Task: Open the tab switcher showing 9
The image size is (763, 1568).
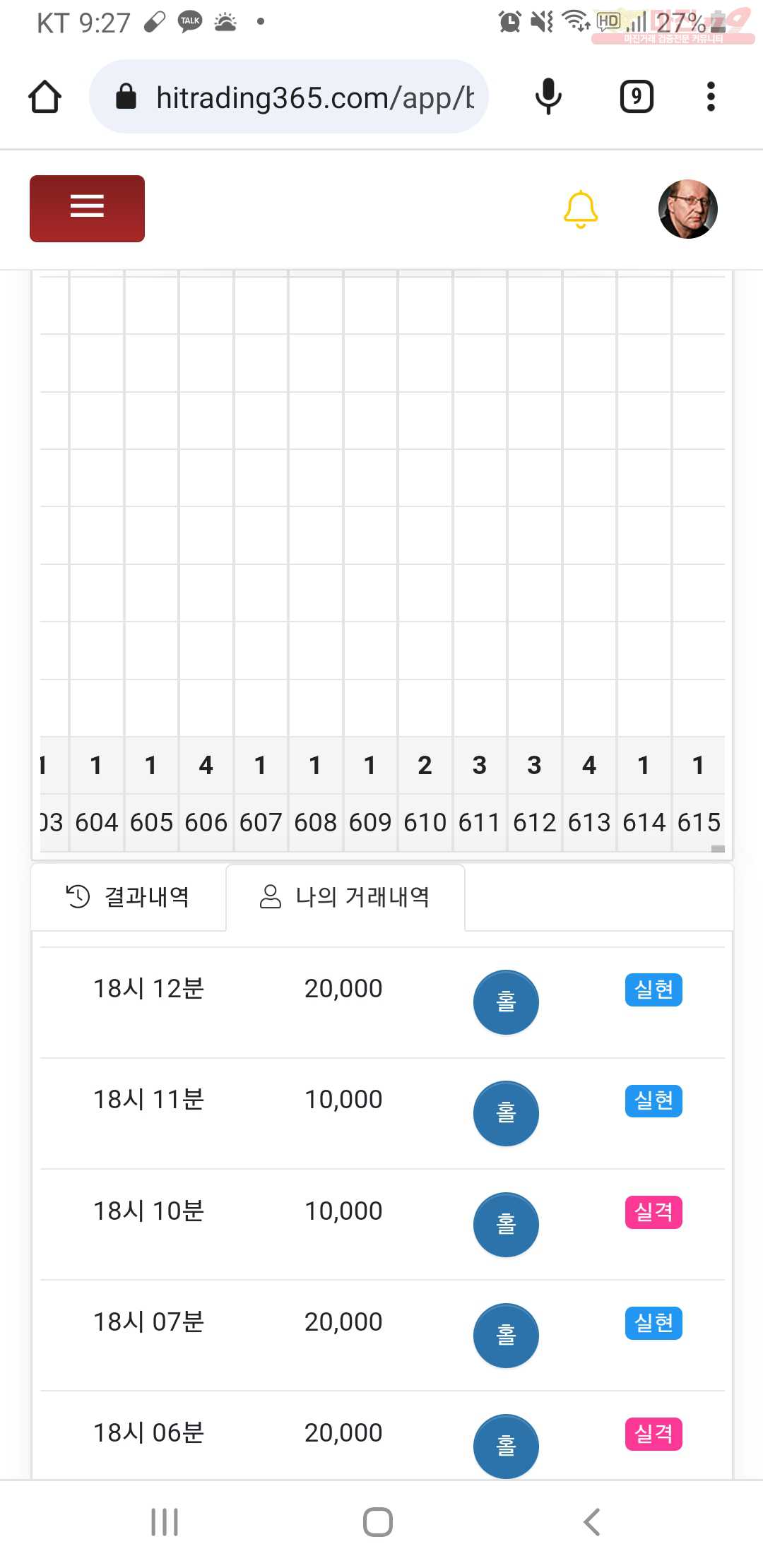Action: click(637, 97)
